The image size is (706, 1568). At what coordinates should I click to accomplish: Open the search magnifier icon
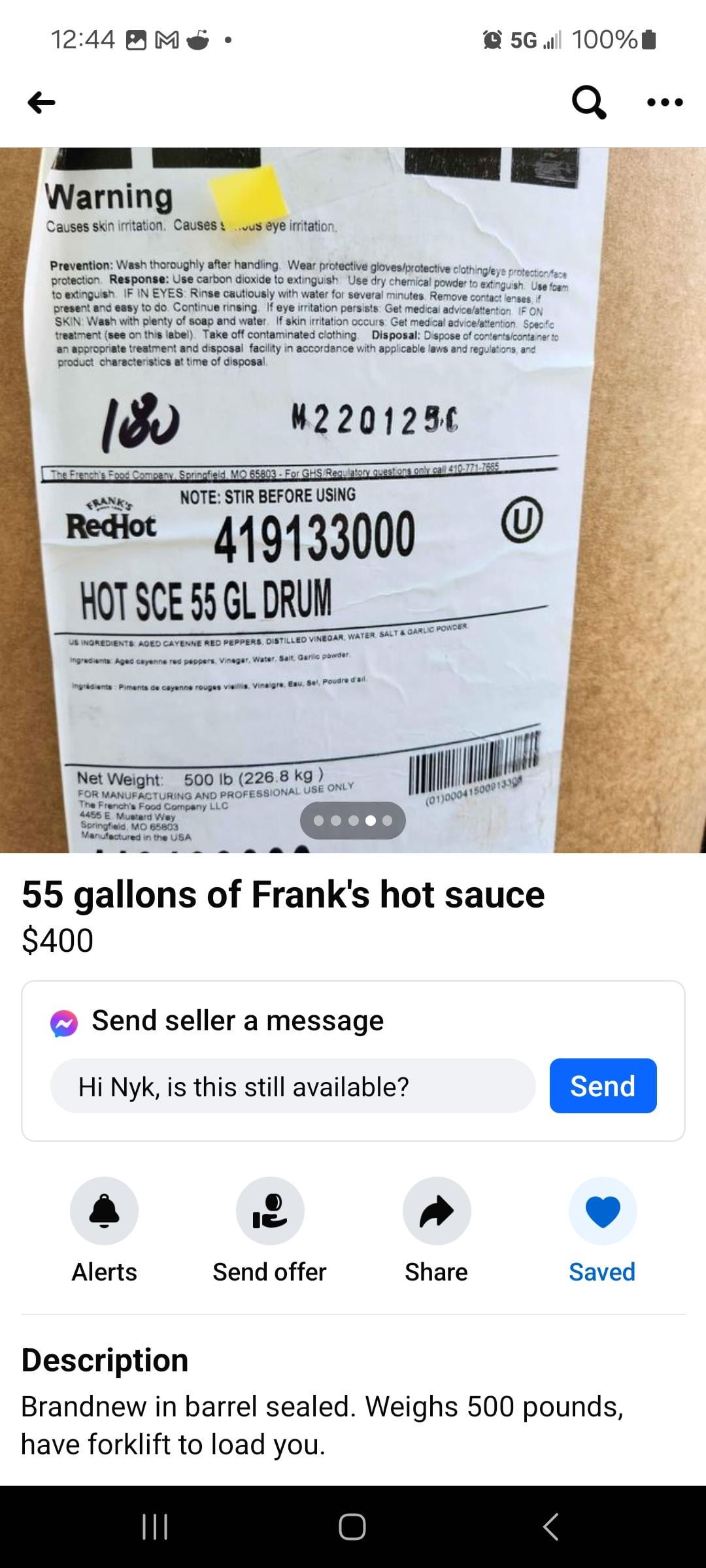[588, 103]
